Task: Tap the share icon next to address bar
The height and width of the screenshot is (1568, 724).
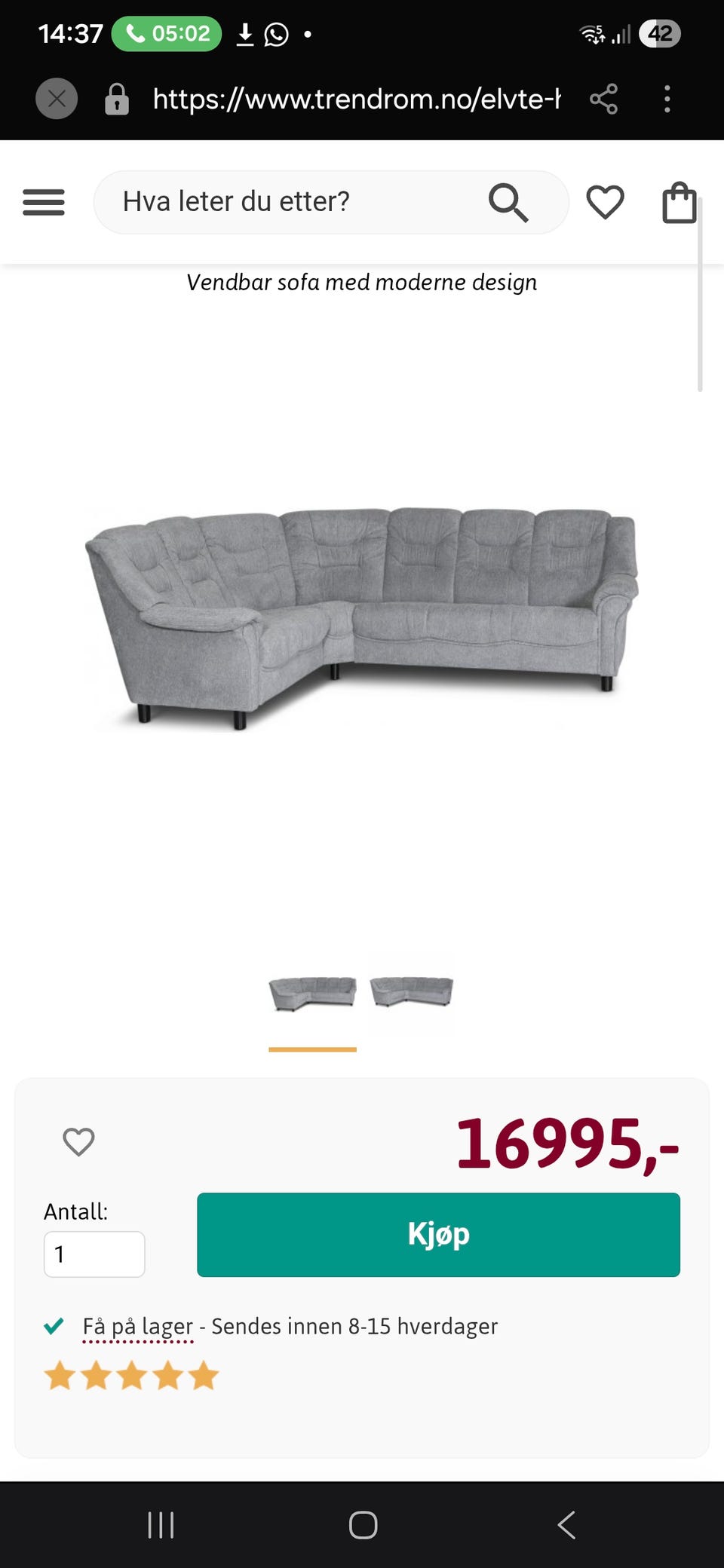Action: [603, 99]
